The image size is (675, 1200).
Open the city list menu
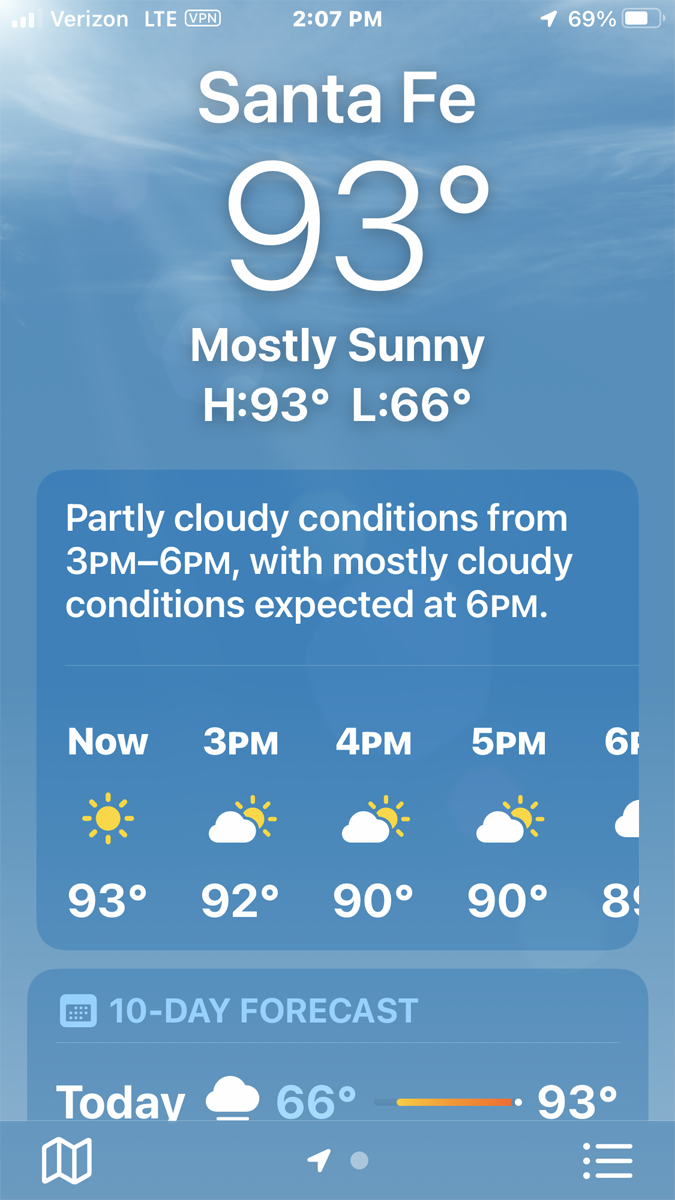coord(607,1161)
